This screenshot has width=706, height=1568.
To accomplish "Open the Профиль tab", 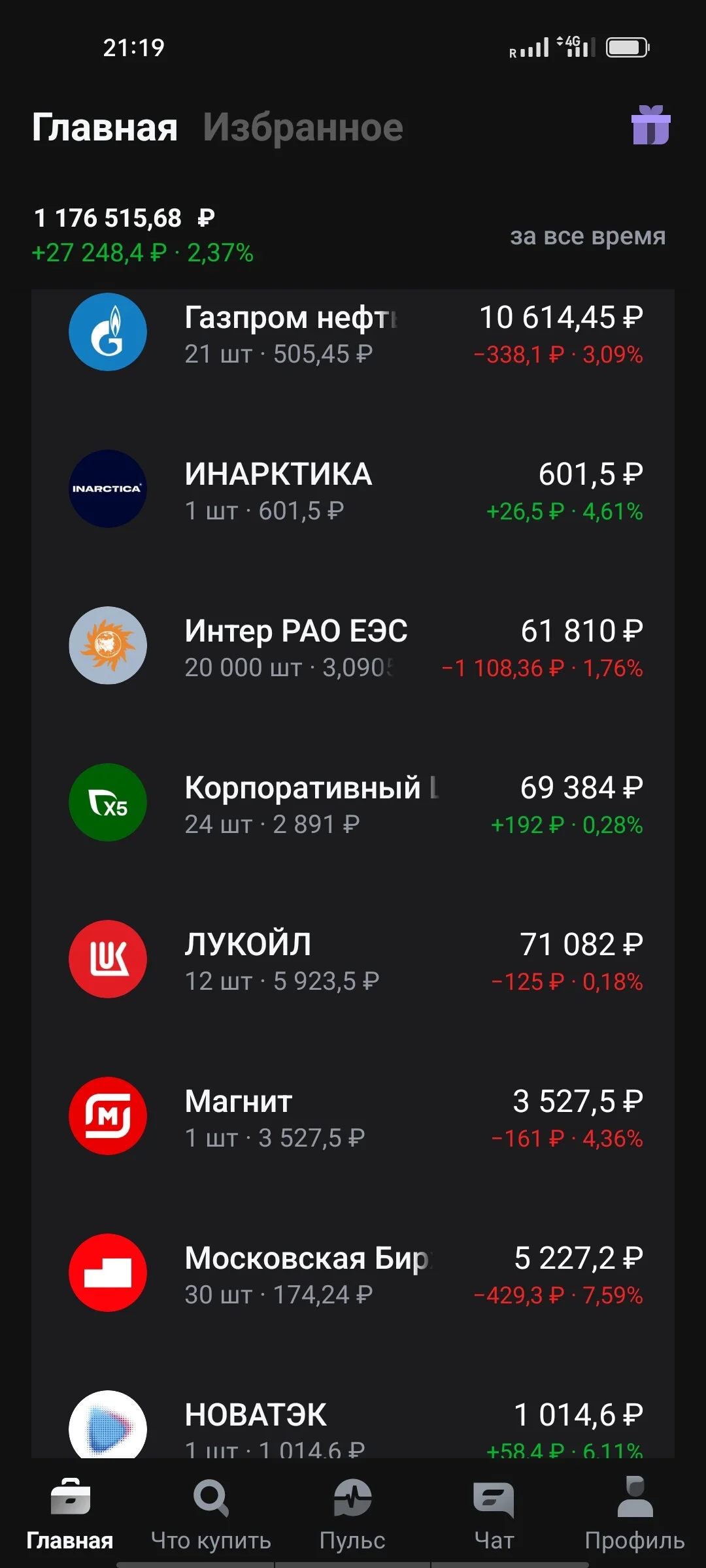I will 635,1514.
